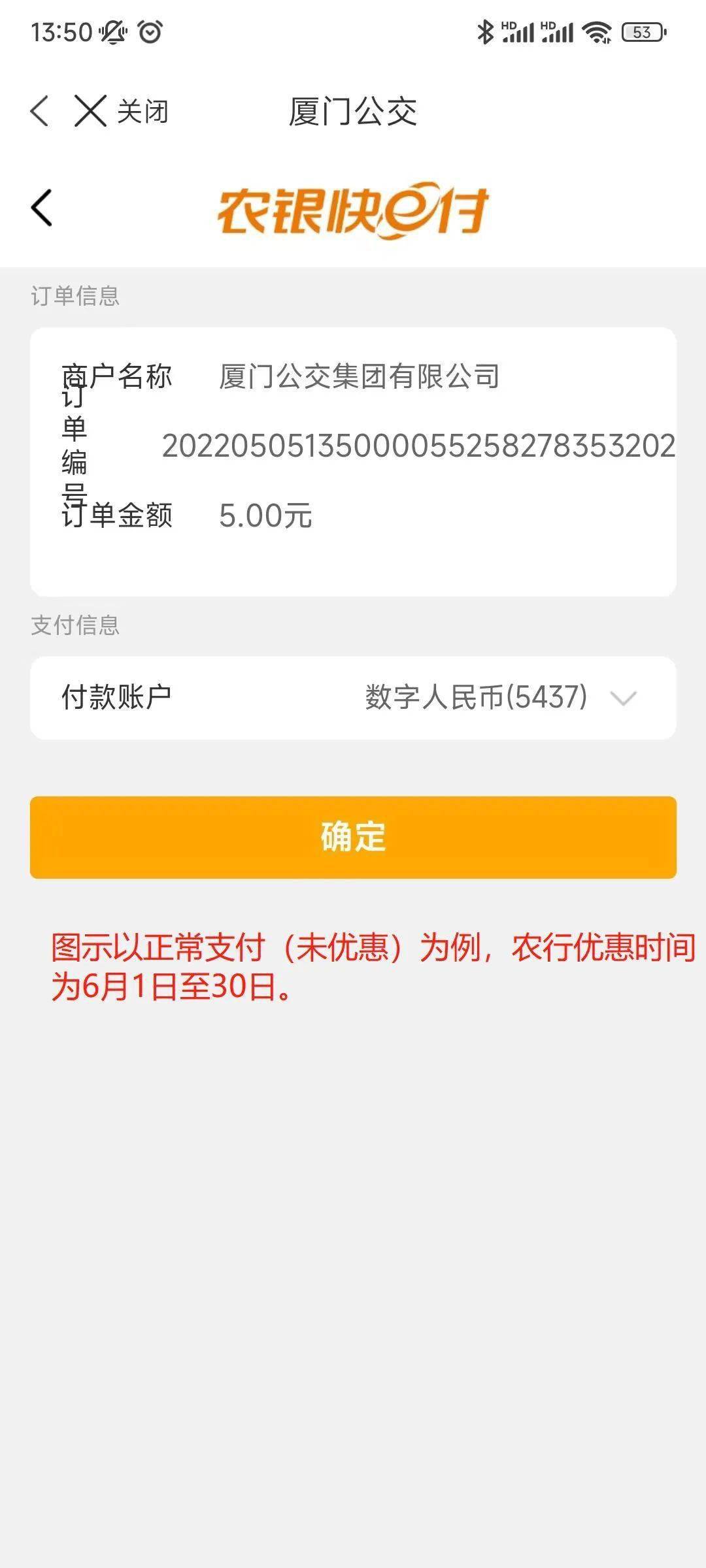Expand the 付款账户 payment account dropdown
Screen dimensions: 706x1568
coord(622,698)
